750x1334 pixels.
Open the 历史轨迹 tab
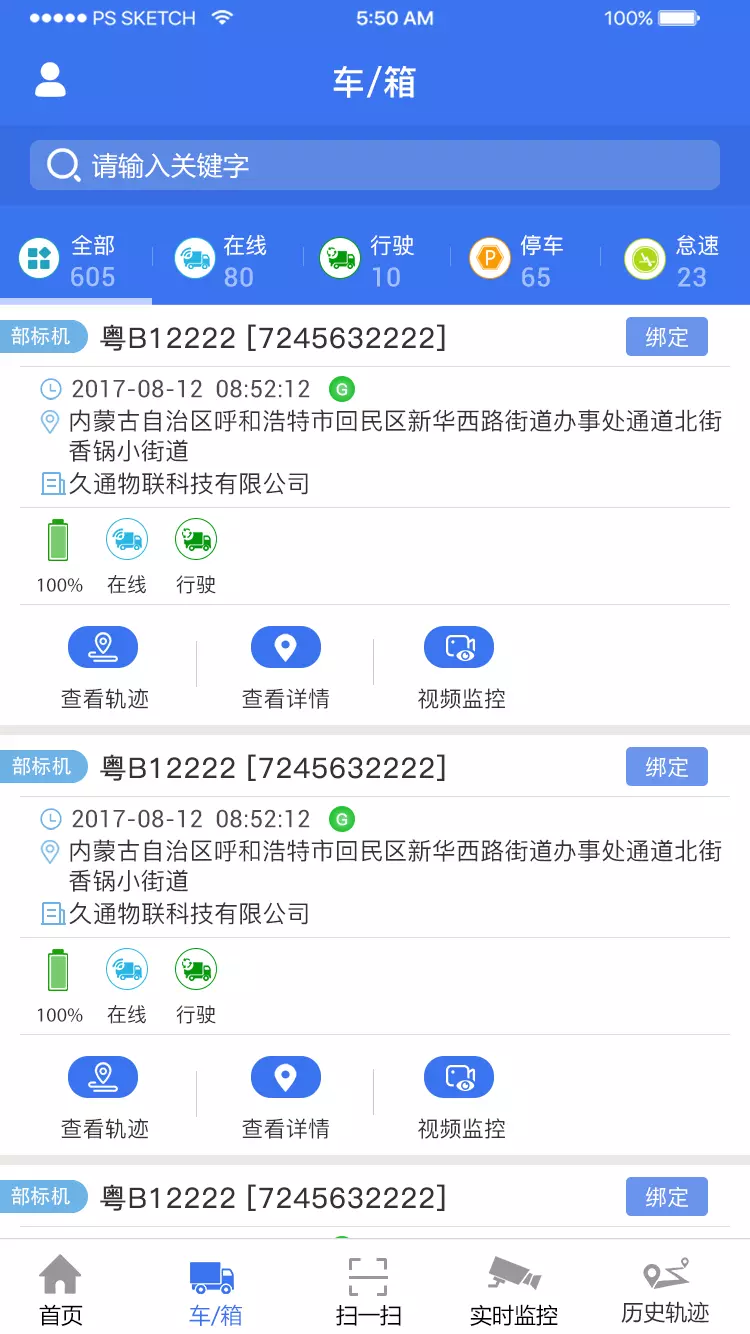pyautogui.click(x=666, y=1289)
